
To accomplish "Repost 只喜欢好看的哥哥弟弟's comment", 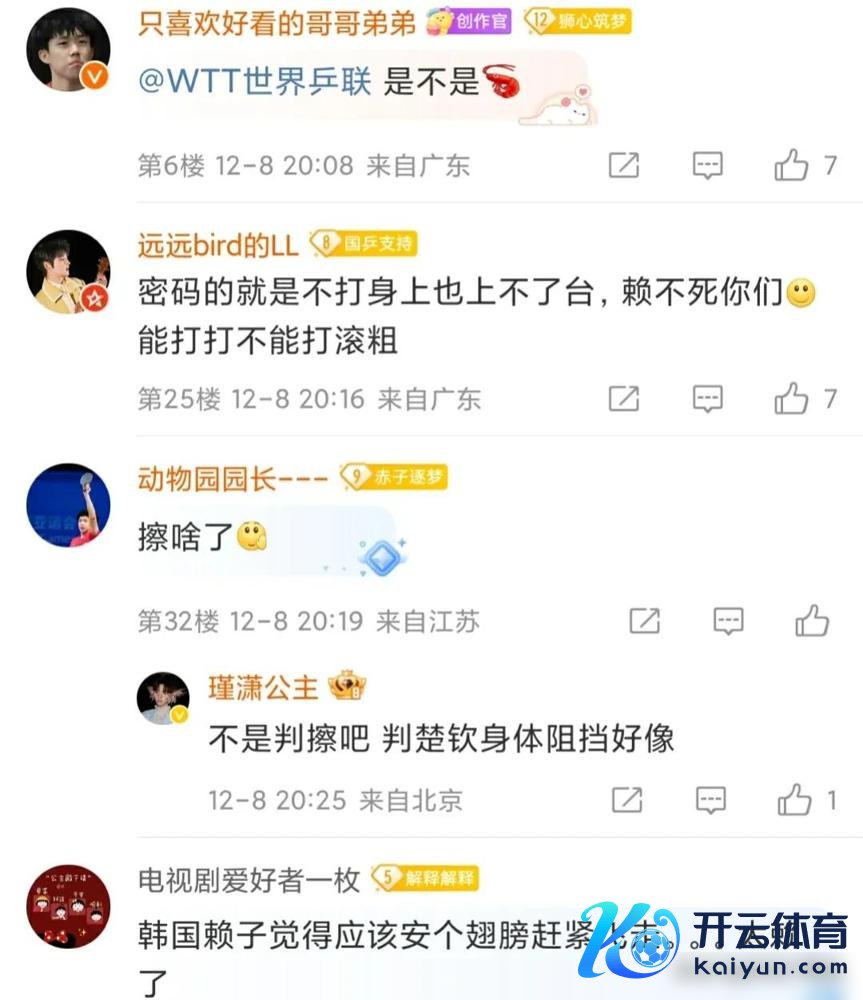I will tap(624, 165).
